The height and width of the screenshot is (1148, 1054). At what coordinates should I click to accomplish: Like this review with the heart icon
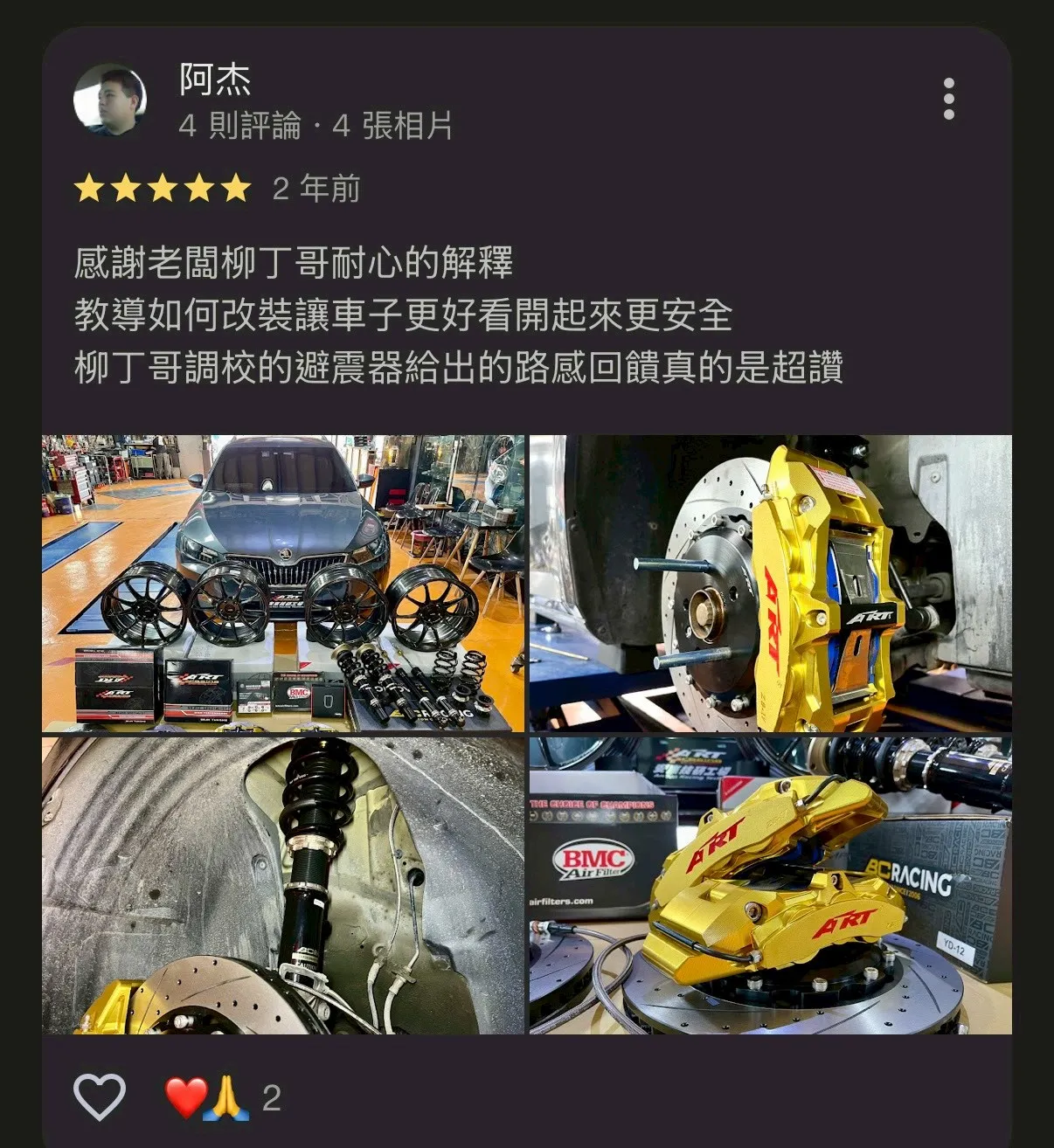click(99, 1096)
